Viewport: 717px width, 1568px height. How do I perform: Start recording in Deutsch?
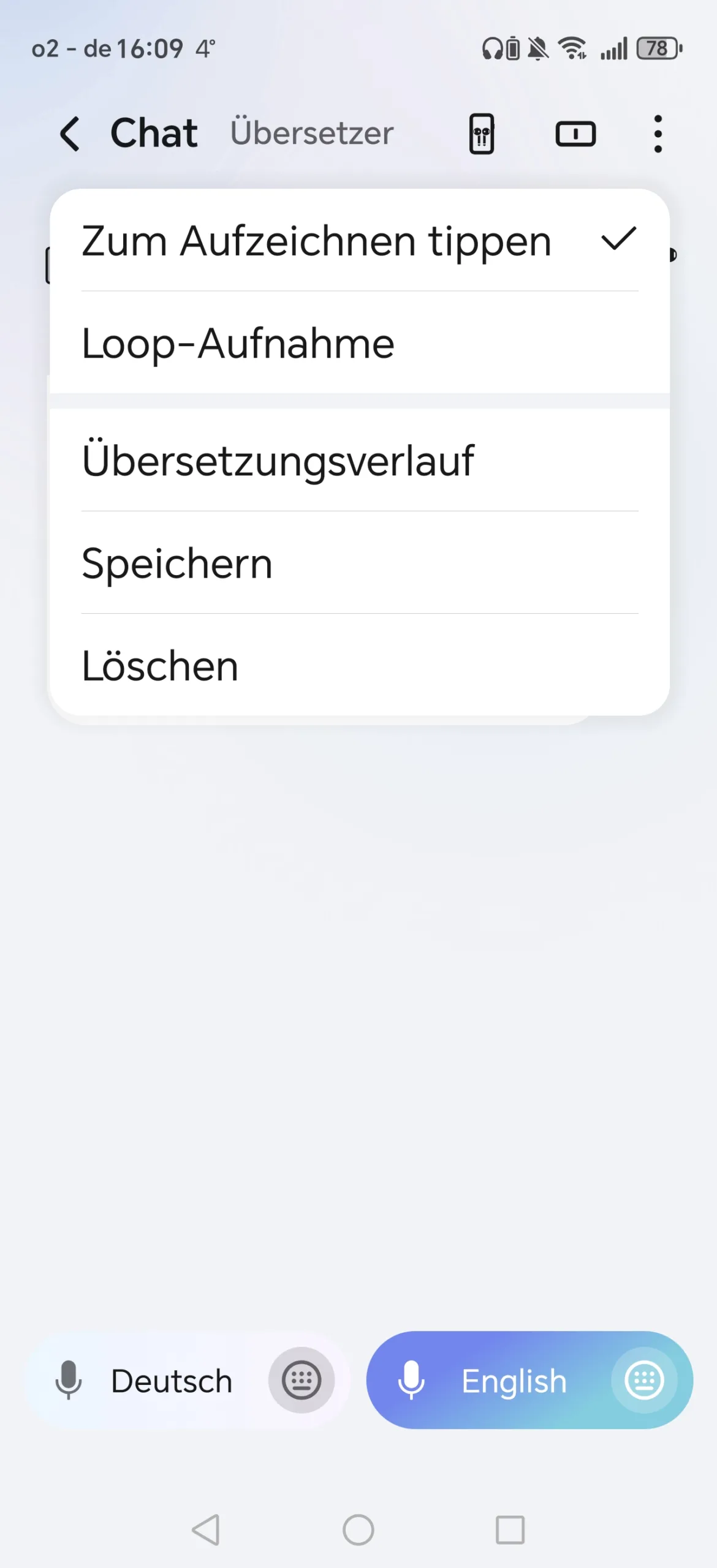click(144, 1380)
